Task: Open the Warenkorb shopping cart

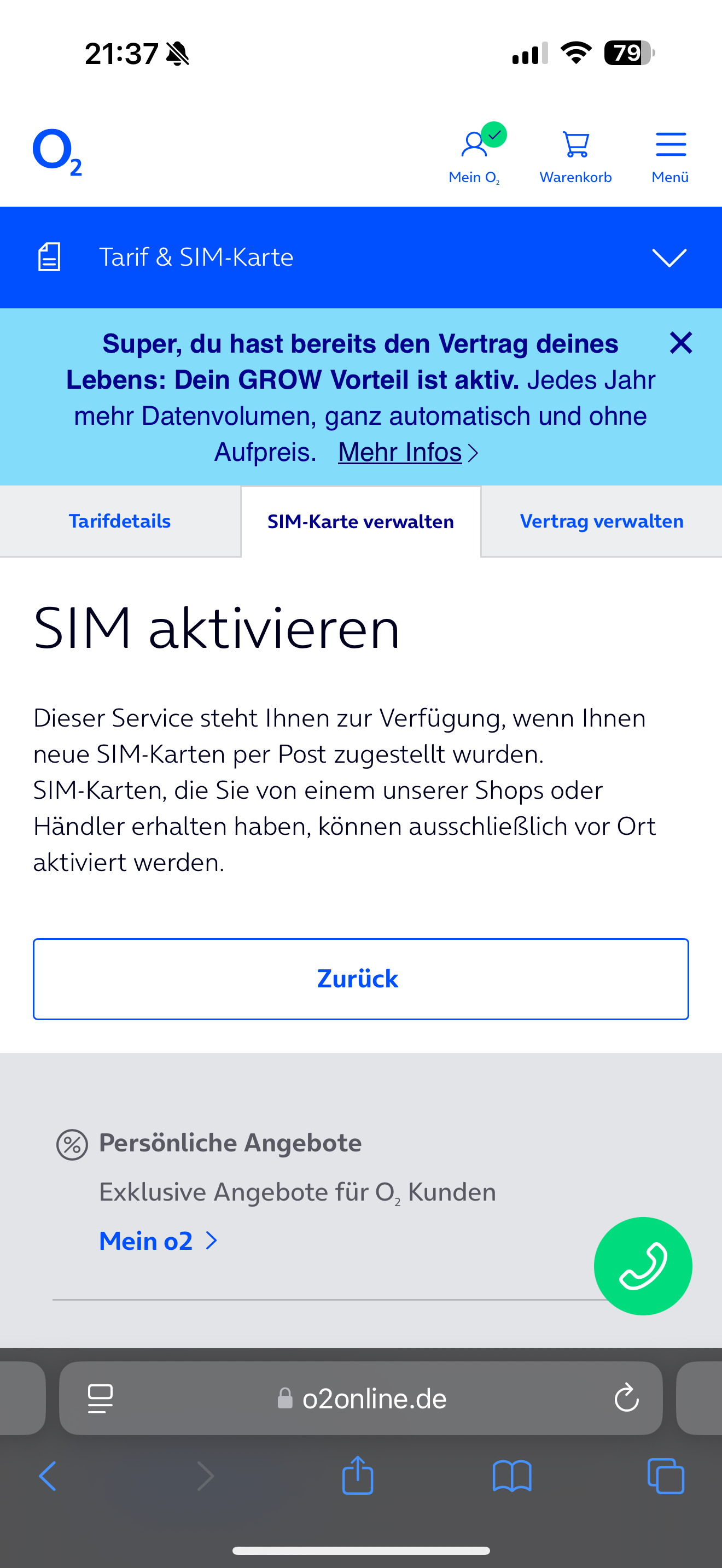Action: click(575, 157)
